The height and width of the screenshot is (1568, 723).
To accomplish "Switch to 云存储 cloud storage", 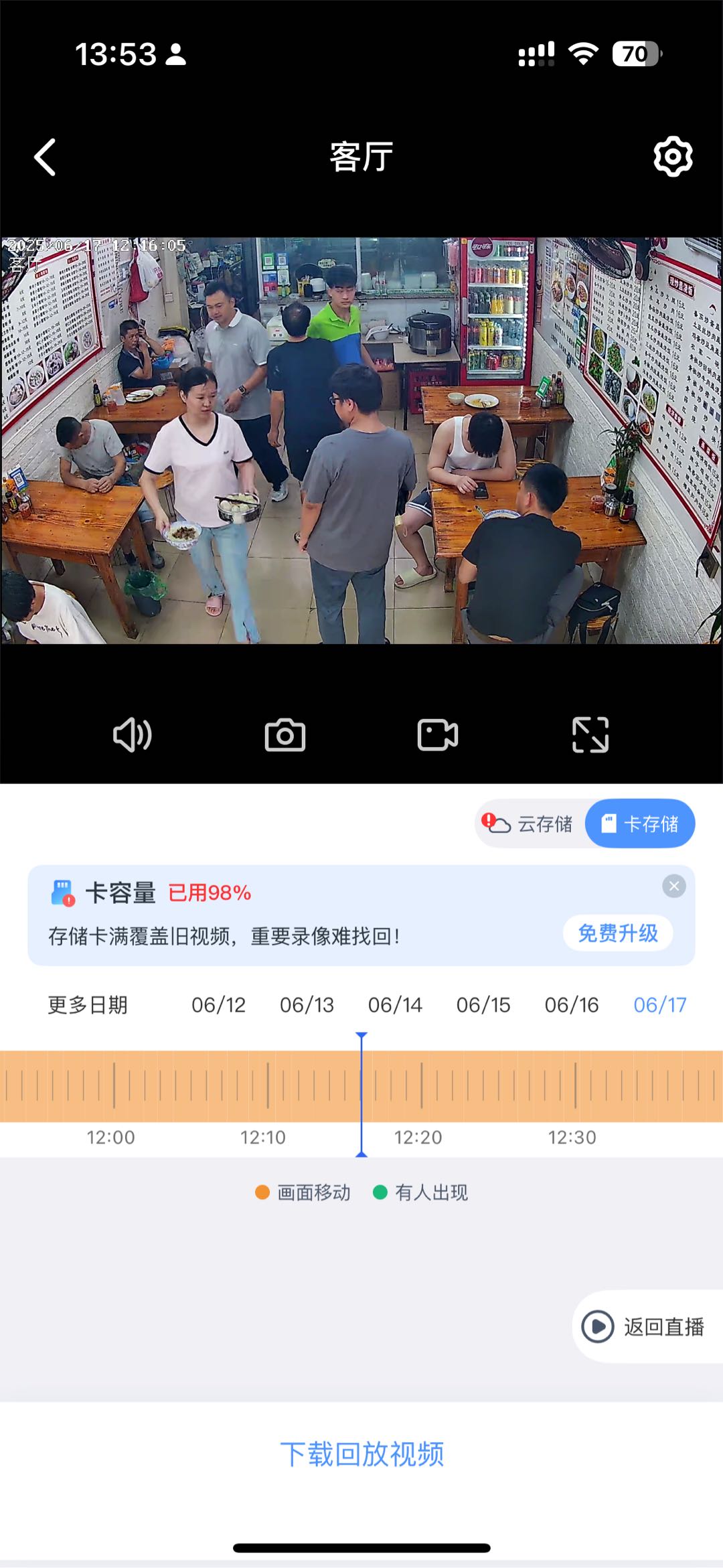I will [530, 824].
